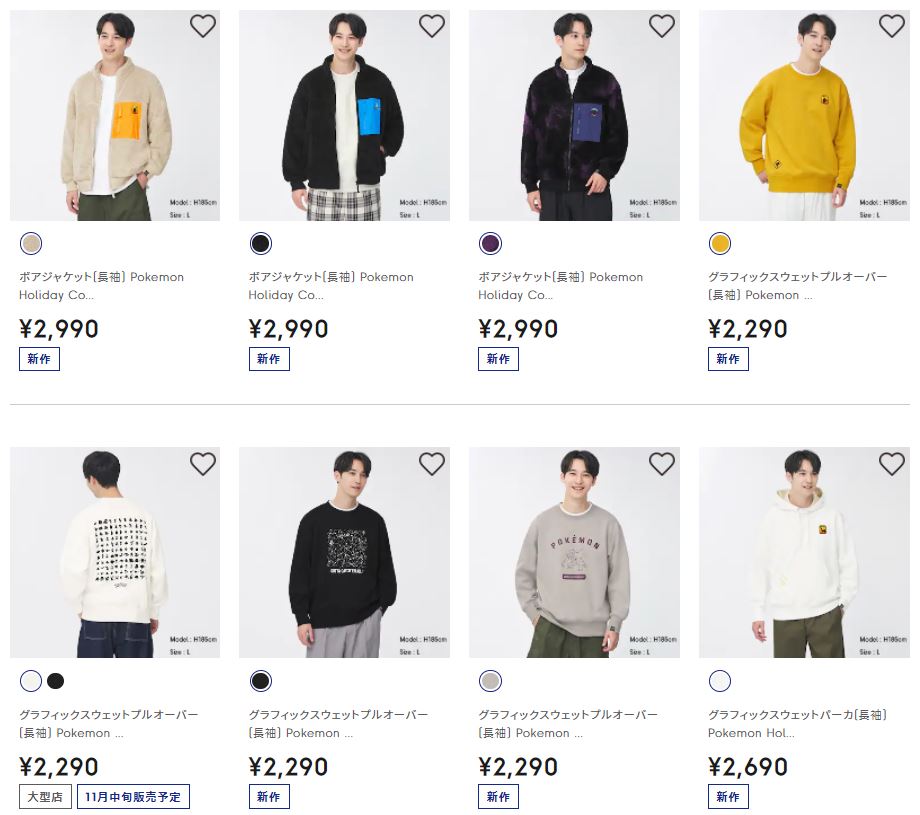
Task: Open the gray POKEMON sweat pullover product
Action: coord(574,553)
